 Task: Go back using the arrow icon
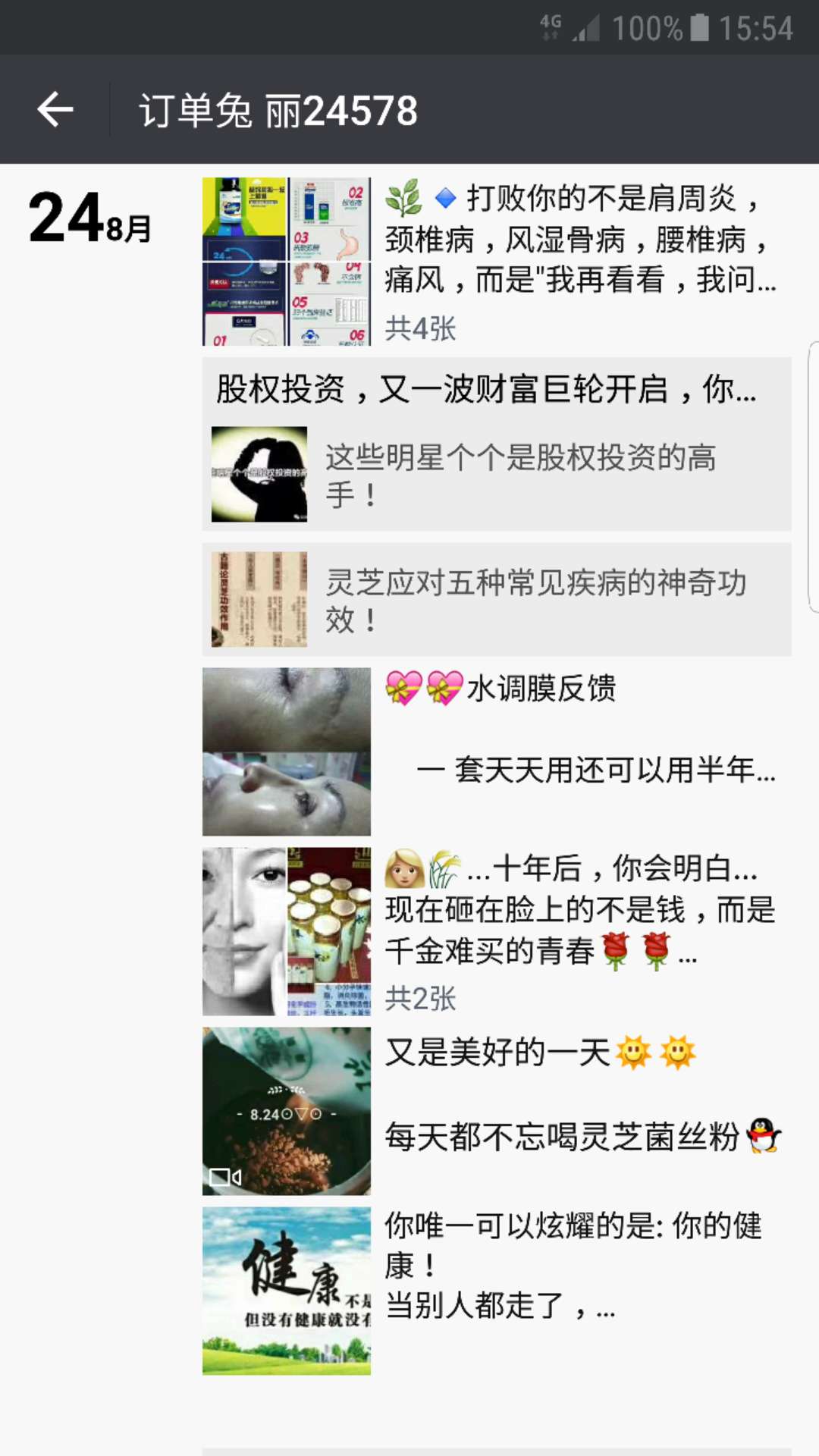pyautogui.click(x=55, y=110)
